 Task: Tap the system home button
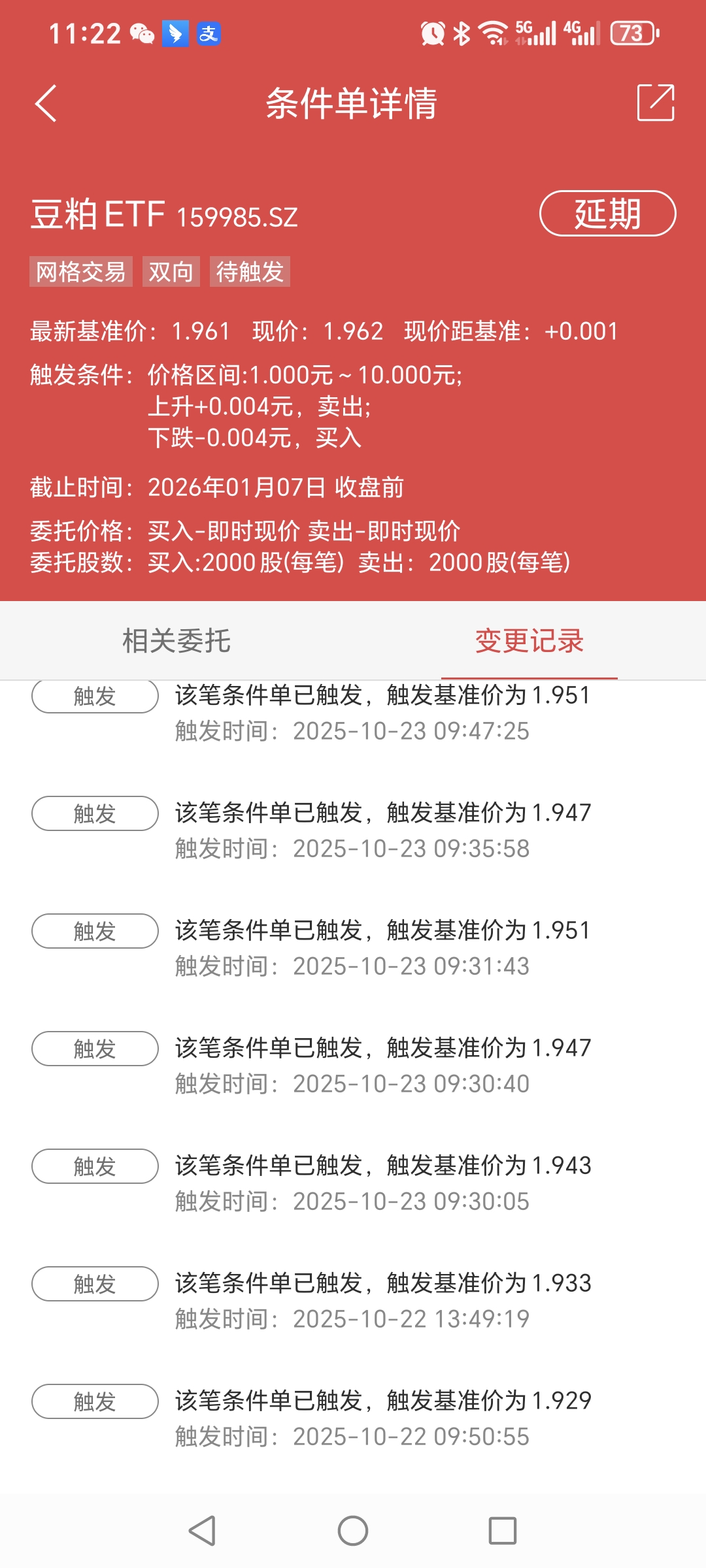coord(353,1531)
